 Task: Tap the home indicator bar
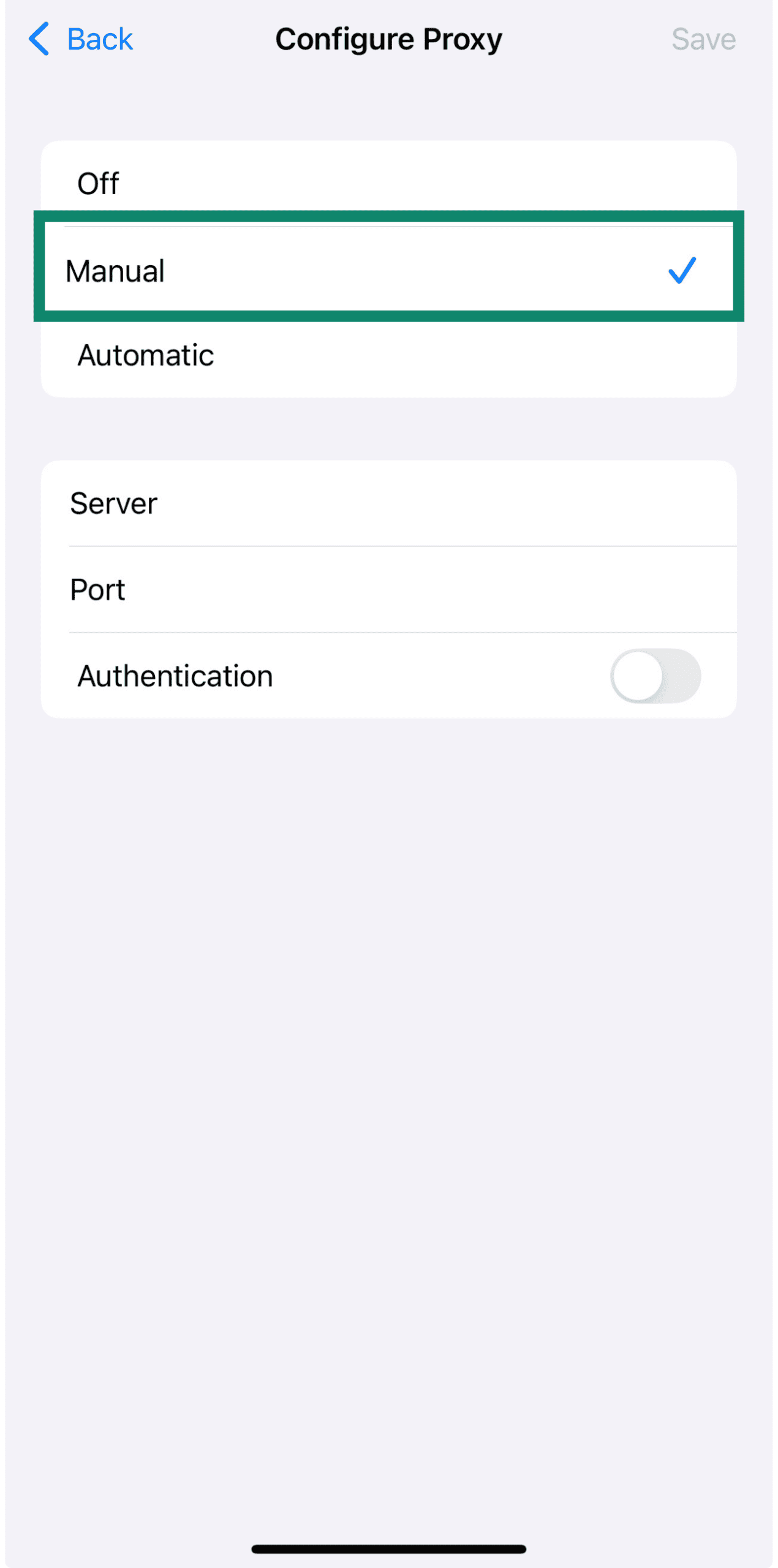click(x=388, y=1548)
